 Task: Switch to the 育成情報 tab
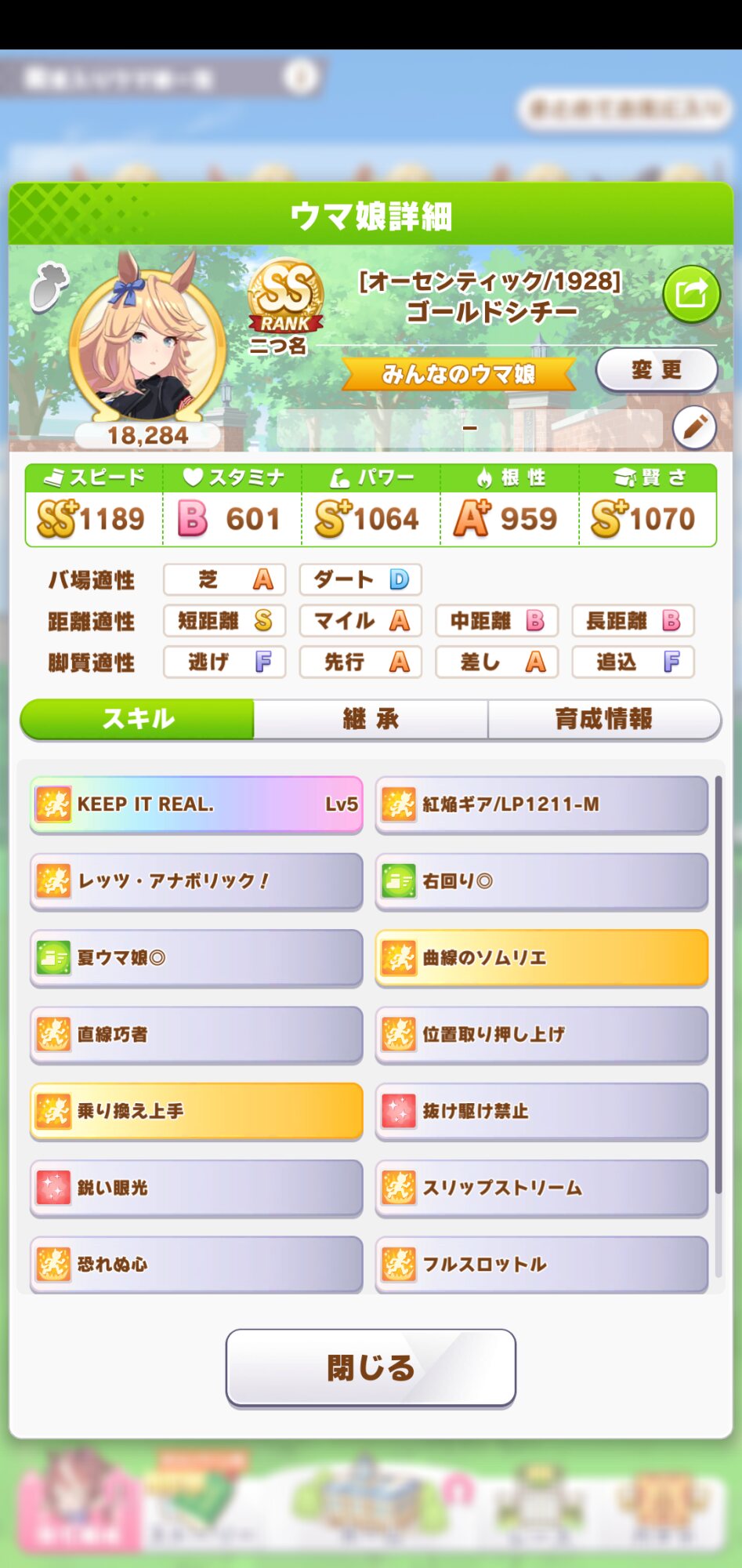tap(604, 719)
